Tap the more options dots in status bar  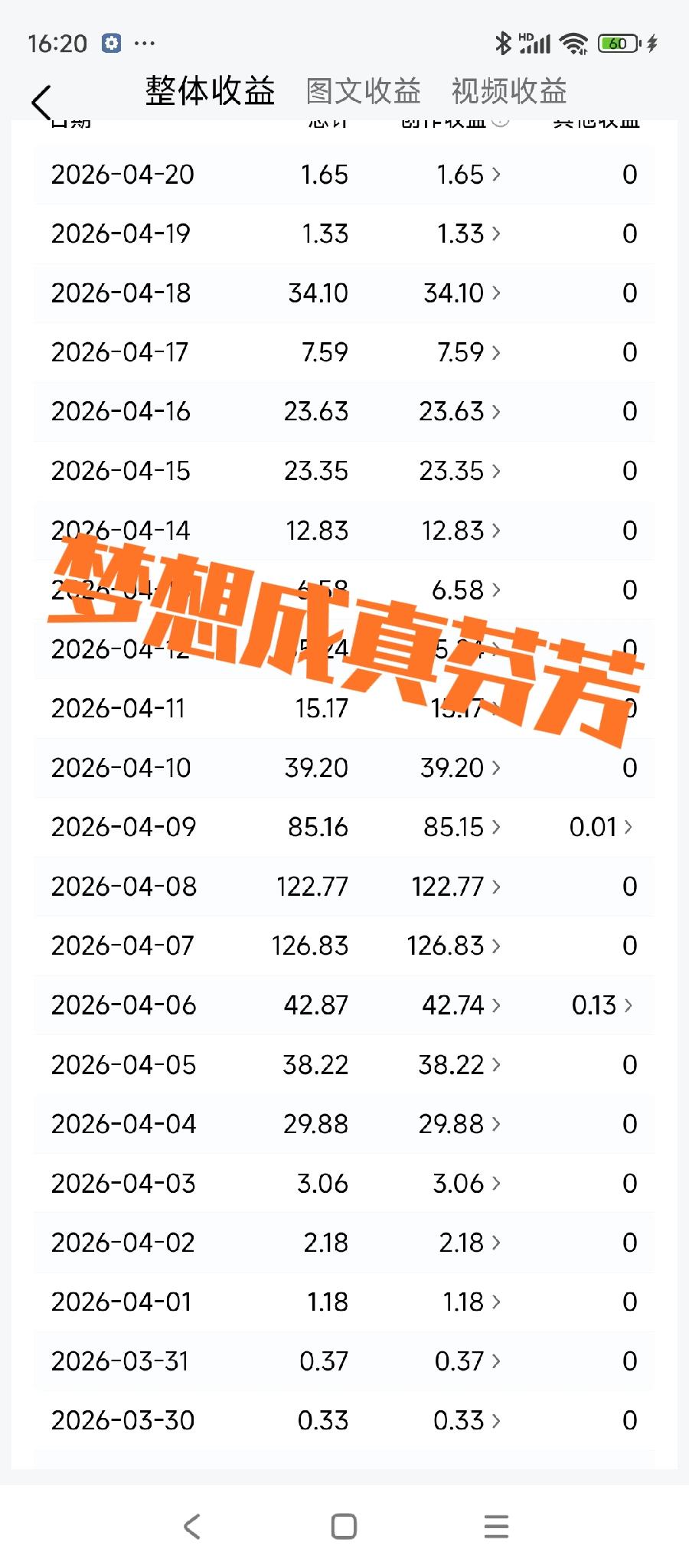145,44
